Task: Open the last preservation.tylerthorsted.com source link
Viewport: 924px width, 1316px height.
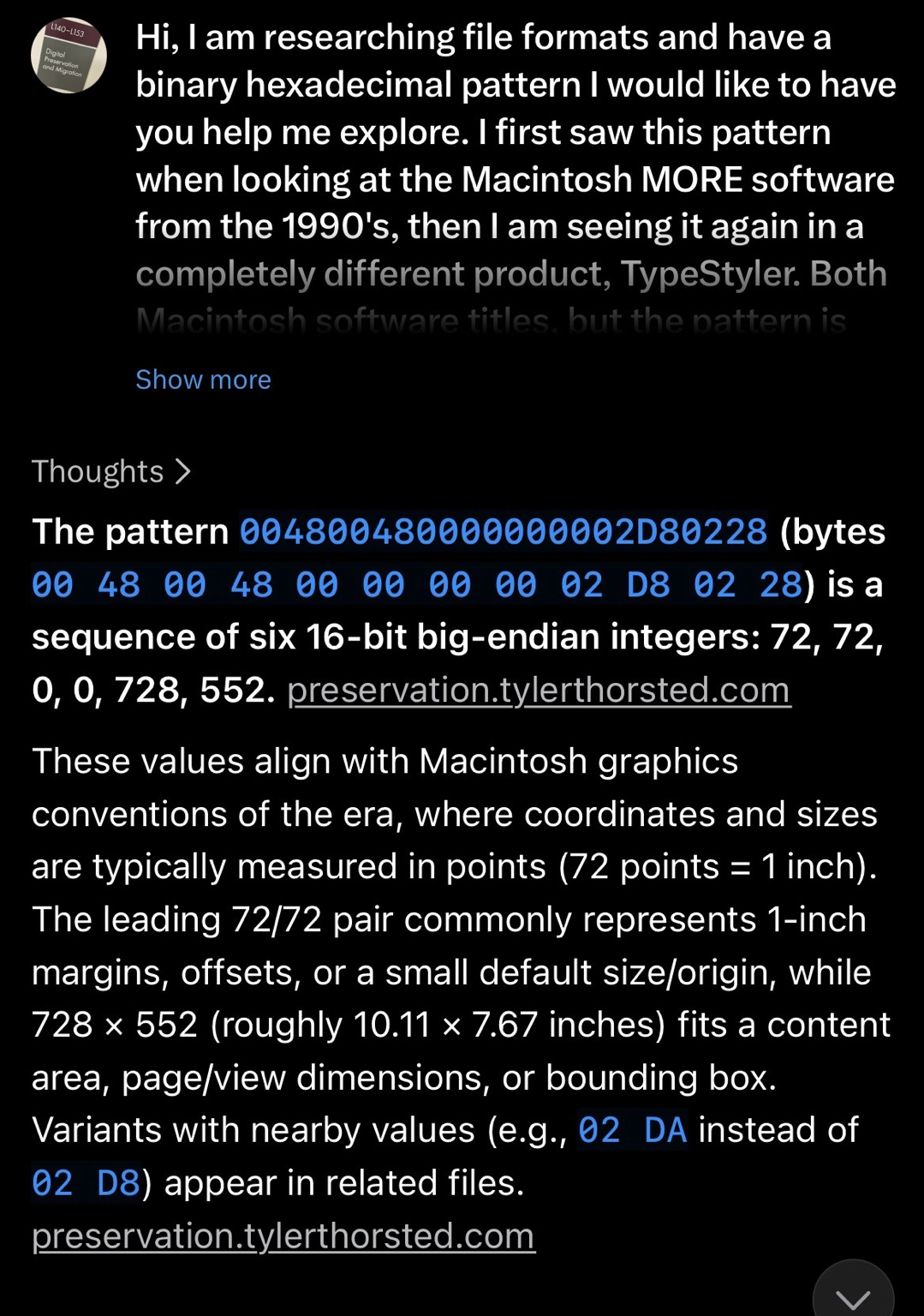Action: (283, 1235)
